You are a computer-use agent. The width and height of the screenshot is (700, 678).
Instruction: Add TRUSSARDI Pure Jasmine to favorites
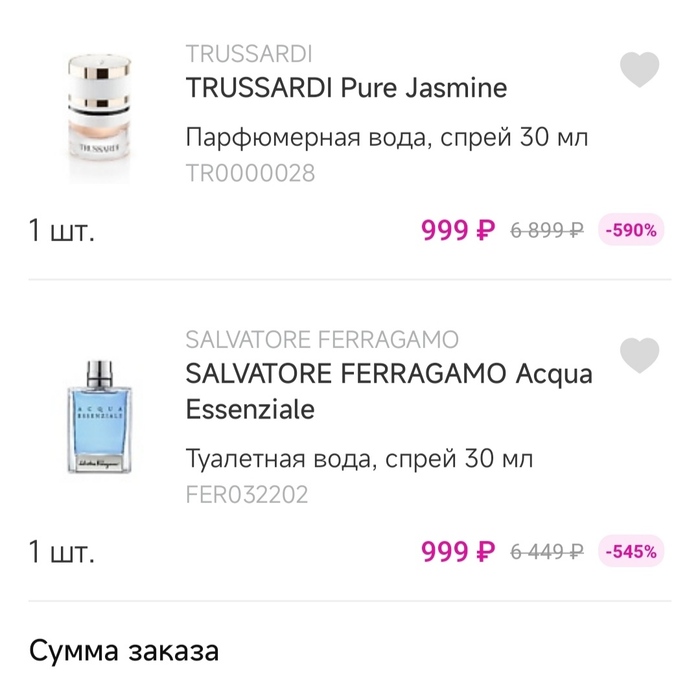point(640,71)
